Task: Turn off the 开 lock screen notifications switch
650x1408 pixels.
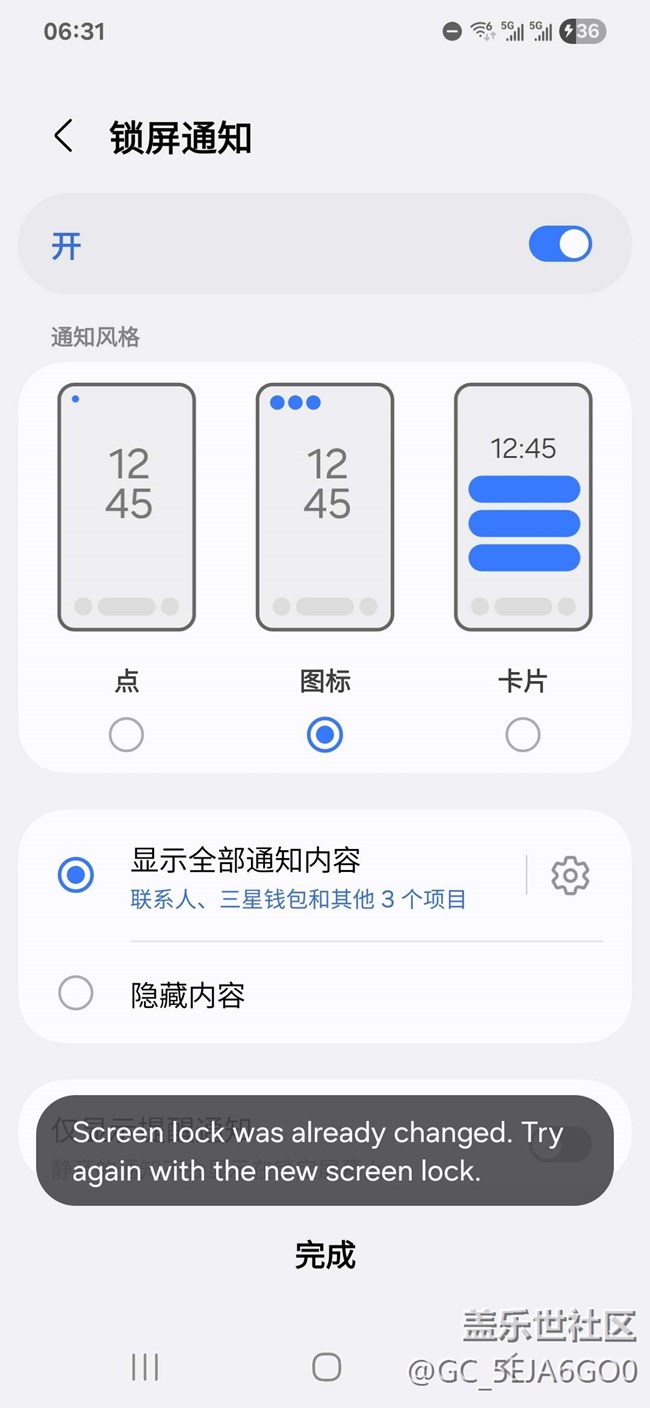Action: pyautogui.click(x=560, y=244)
